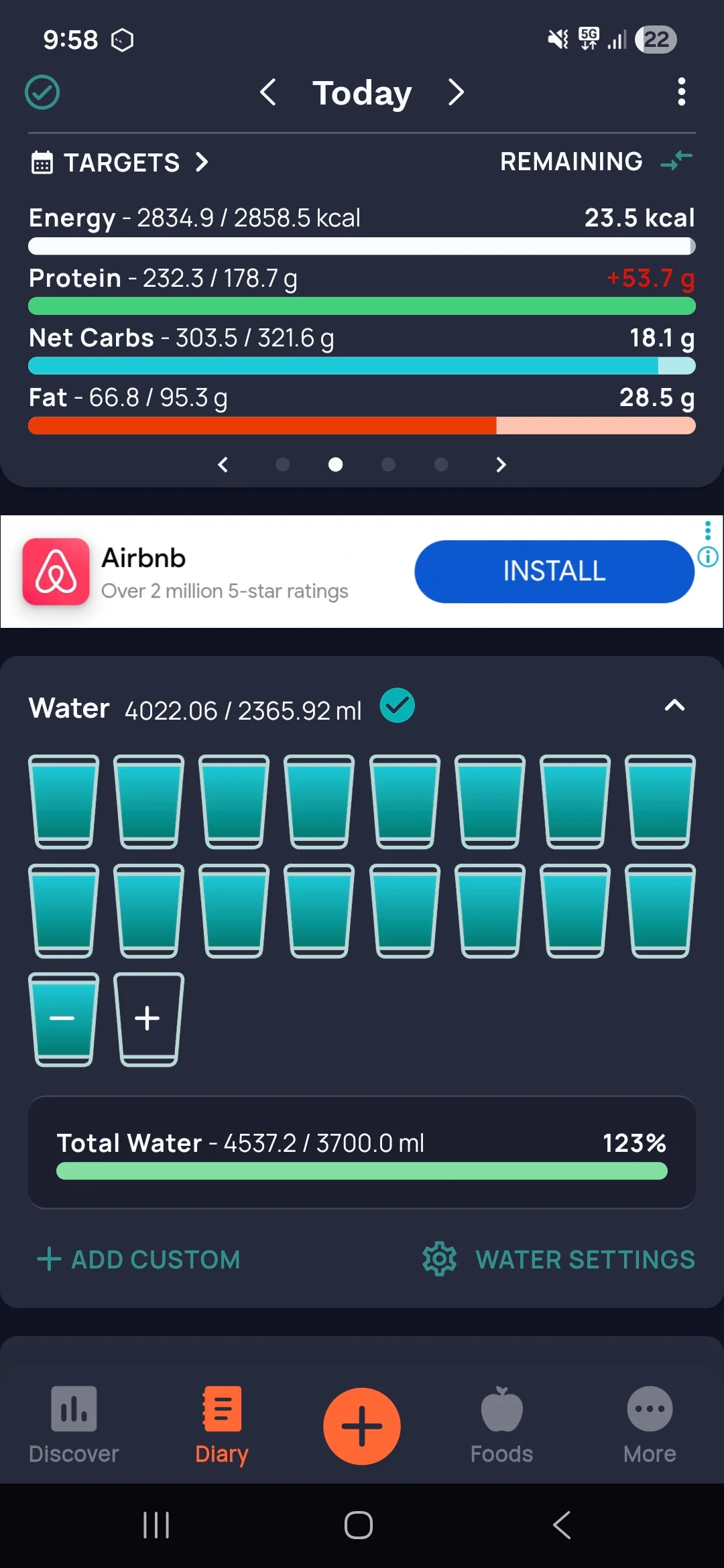724x1568 pixels.
Task: Open WATER SETTINGS
Action: [x=558, y=1260]
